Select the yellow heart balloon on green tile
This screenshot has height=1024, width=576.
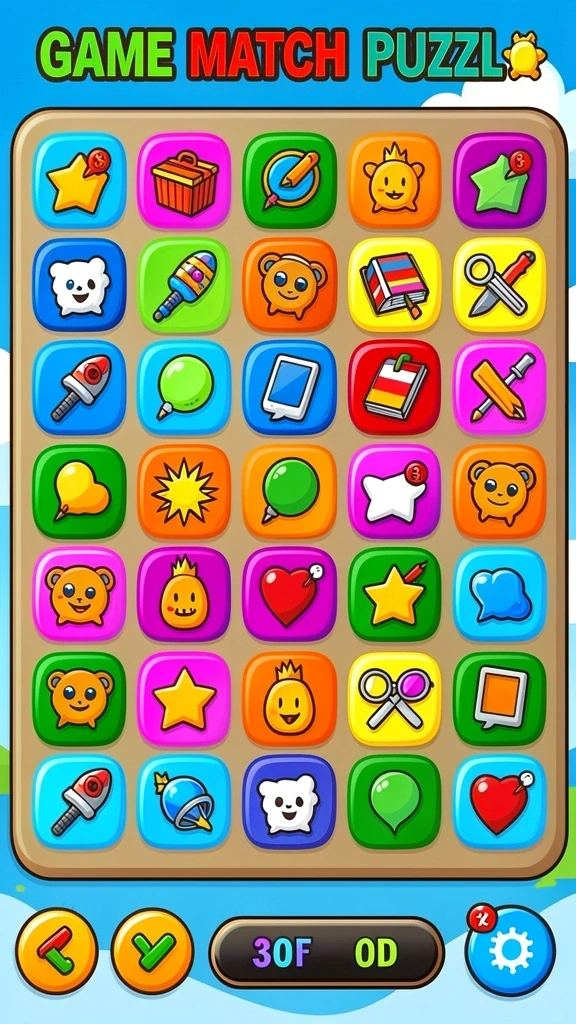pos(79,491)
